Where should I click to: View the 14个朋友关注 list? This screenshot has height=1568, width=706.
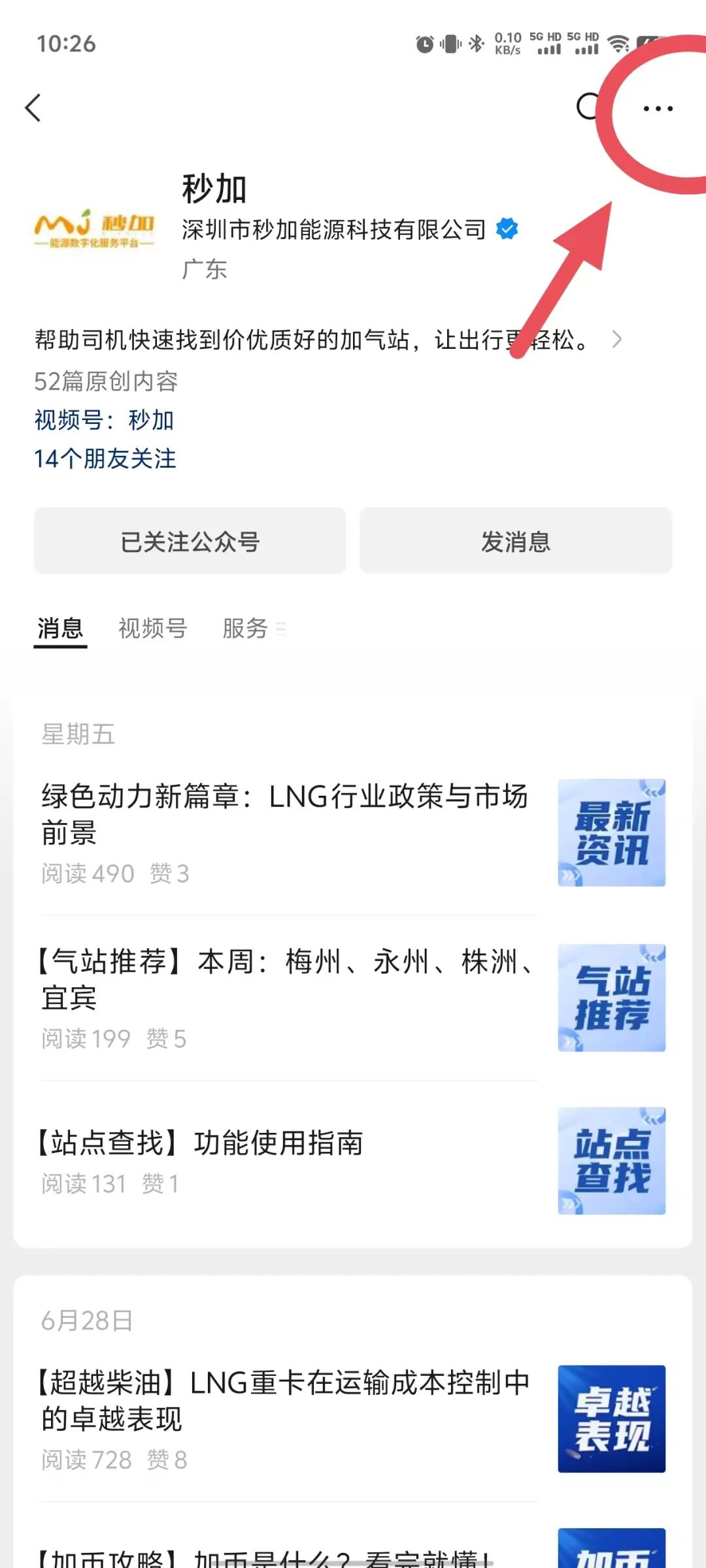(105, 459)
